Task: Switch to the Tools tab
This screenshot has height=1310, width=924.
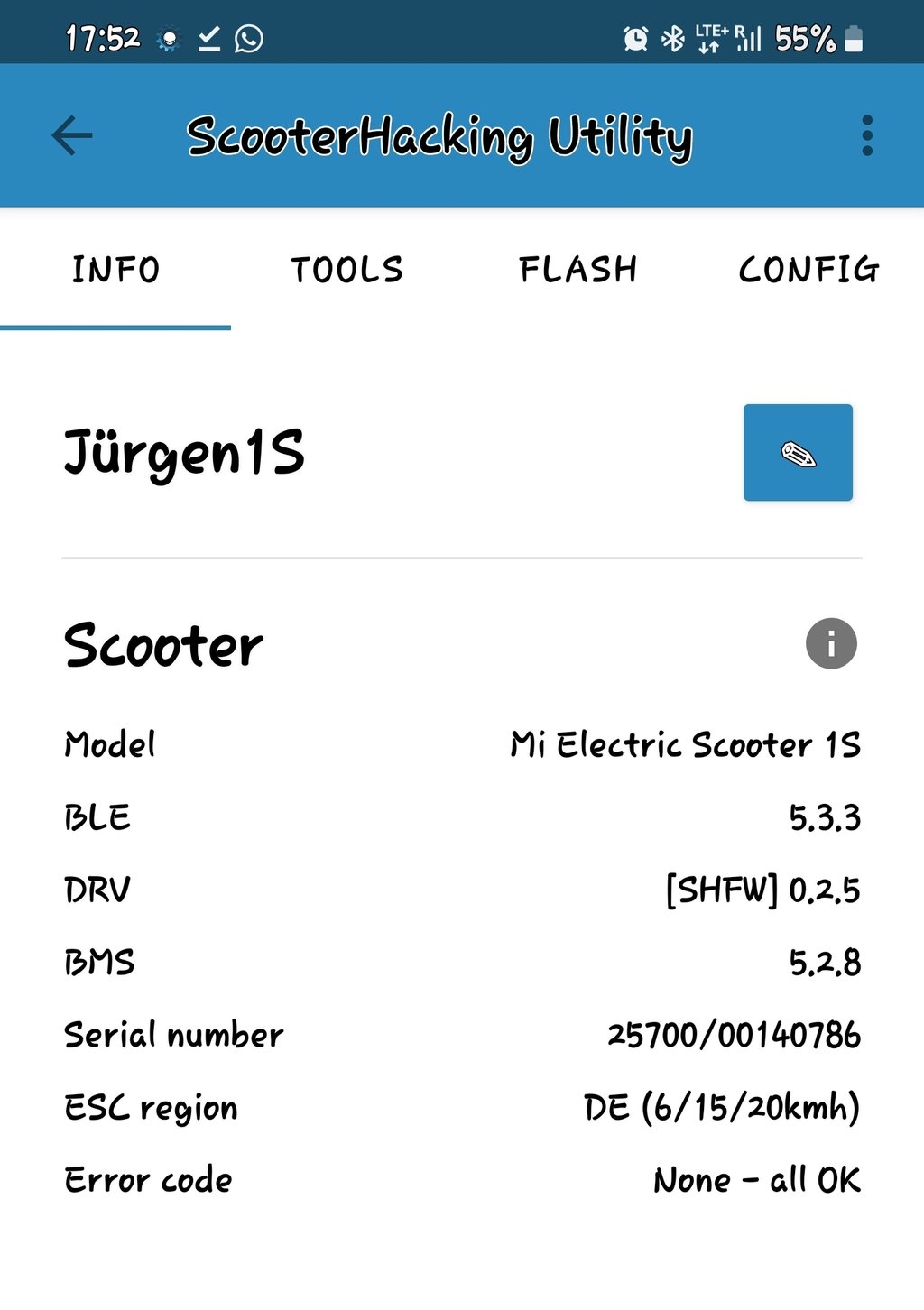Action: point(346,270)
